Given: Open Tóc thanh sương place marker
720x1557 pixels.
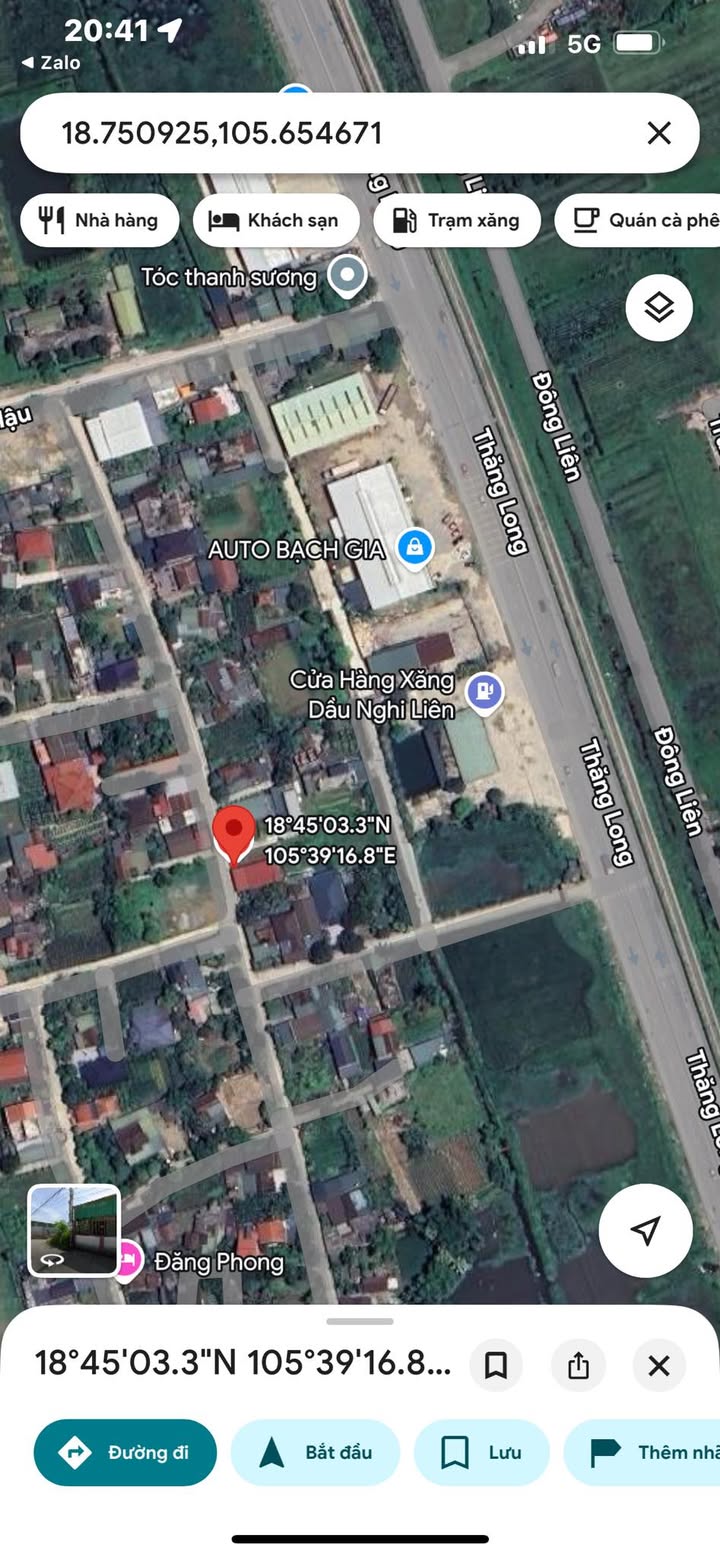Looking at the screenshot, I should (x=348, y=276).
